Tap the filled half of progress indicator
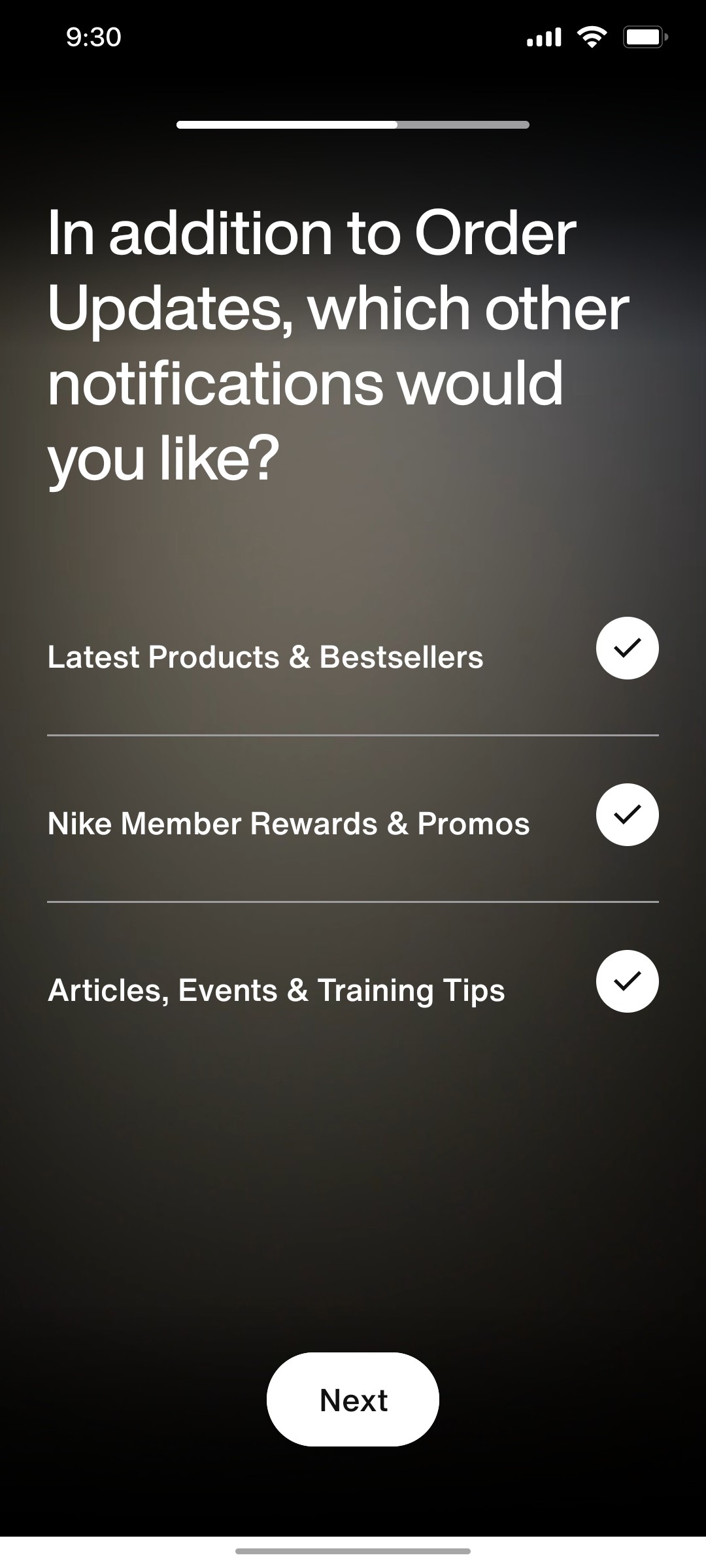Screen dimensions: 706x1568 288,124
